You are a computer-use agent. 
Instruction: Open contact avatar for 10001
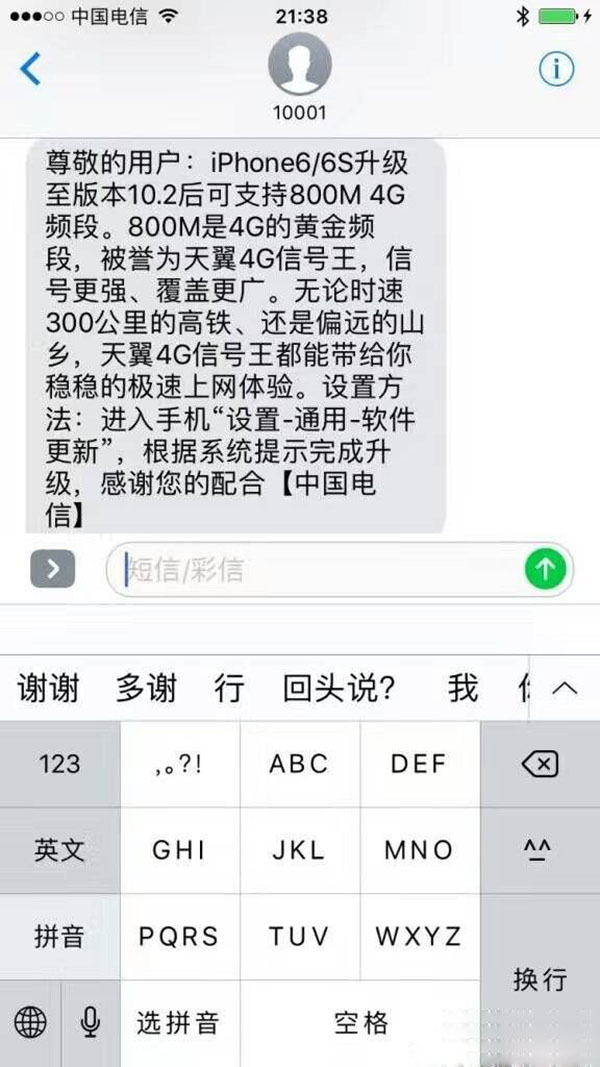[x=299, y=65]
